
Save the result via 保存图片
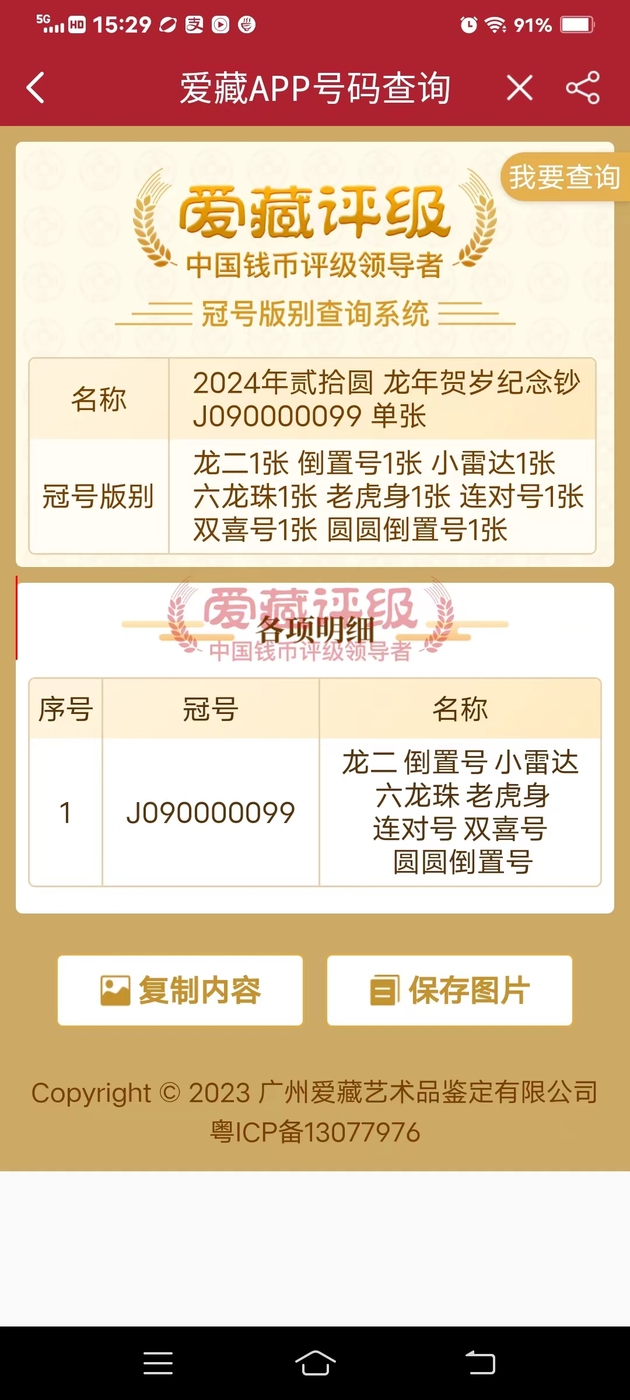(449, 990)
